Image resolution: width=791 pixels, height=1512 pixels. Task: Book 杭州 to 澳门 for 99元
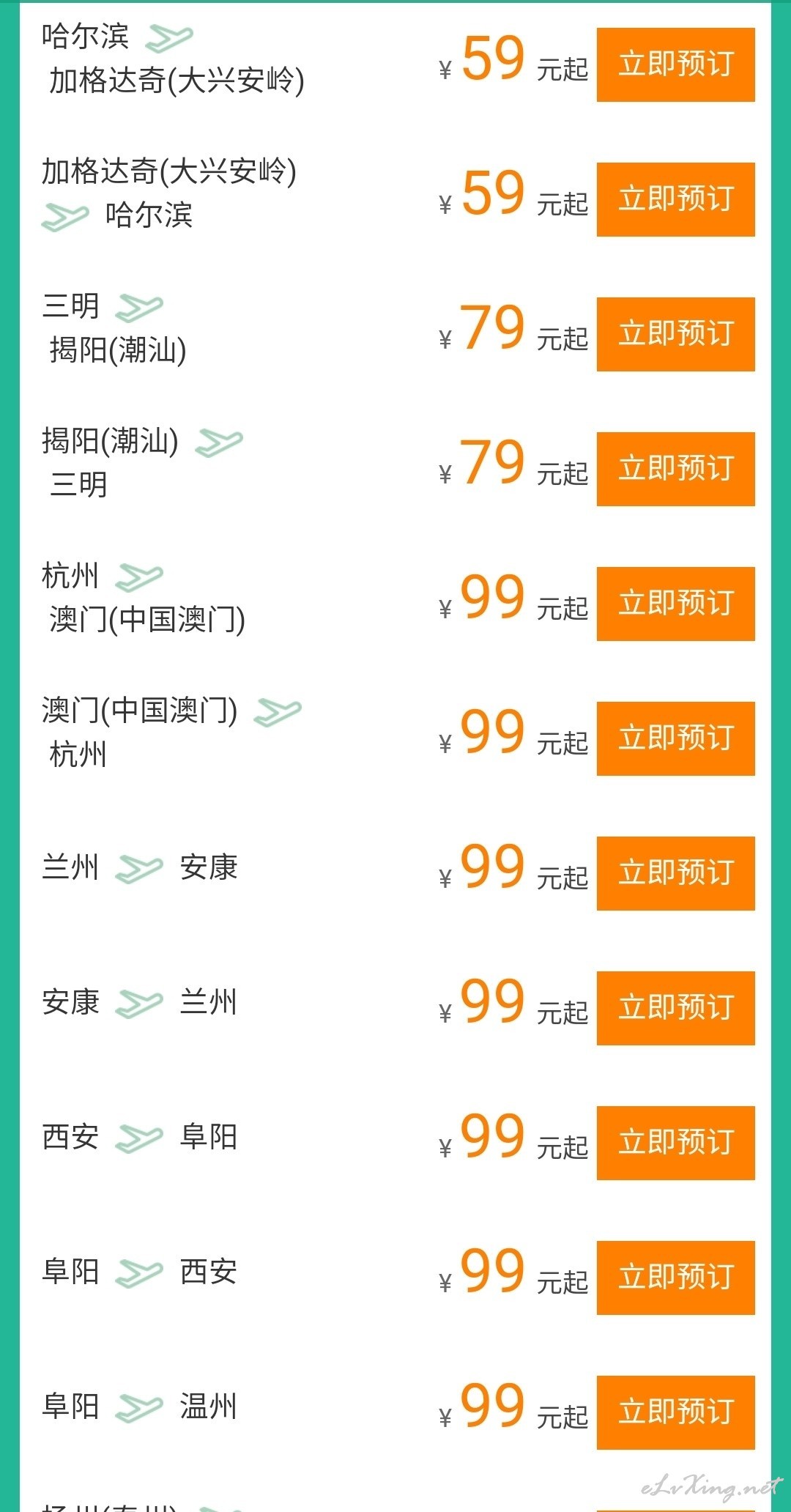tap(675, 604)
